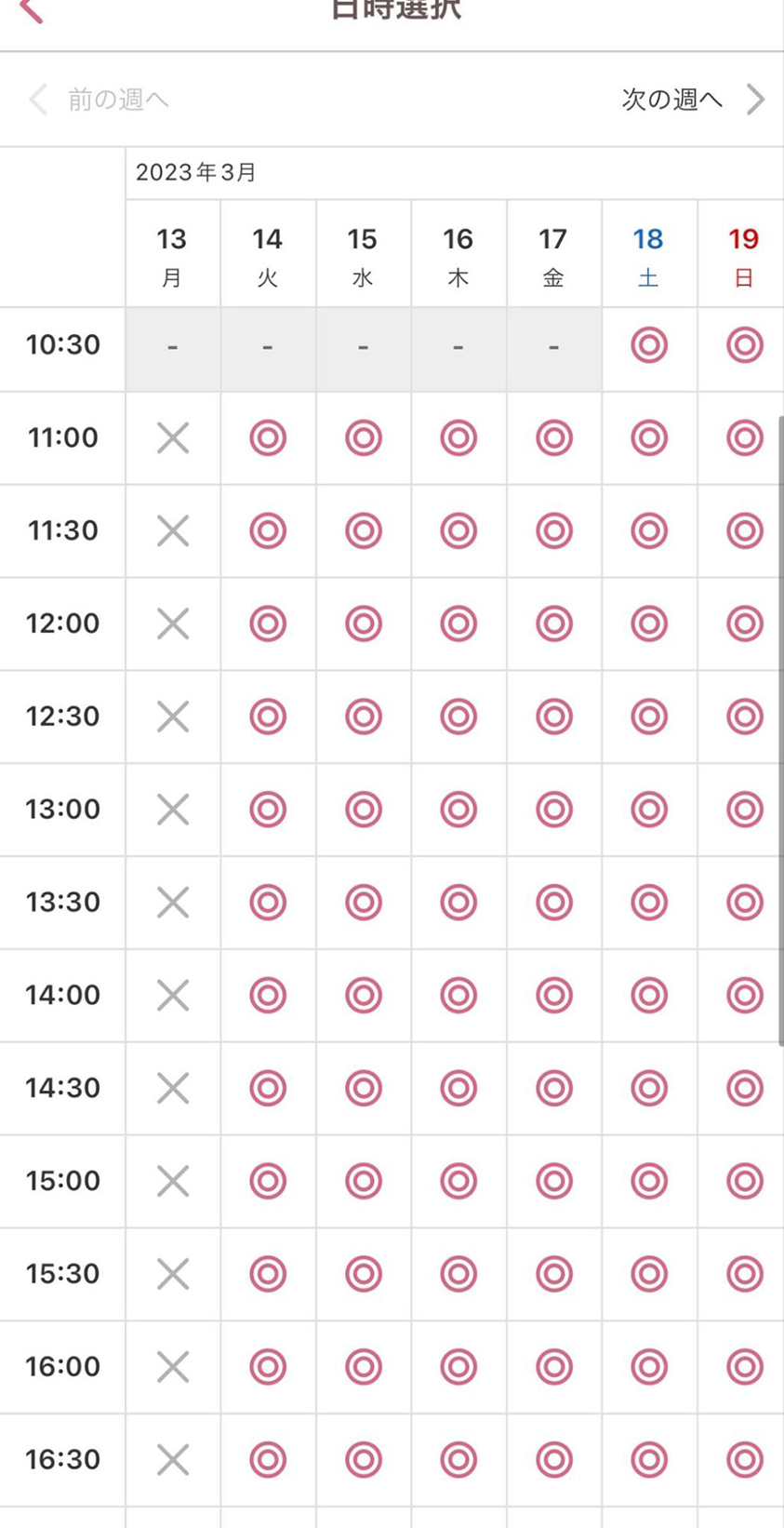
Task: Choose Friday 17 at 11:00
Action: coord(554,437)
